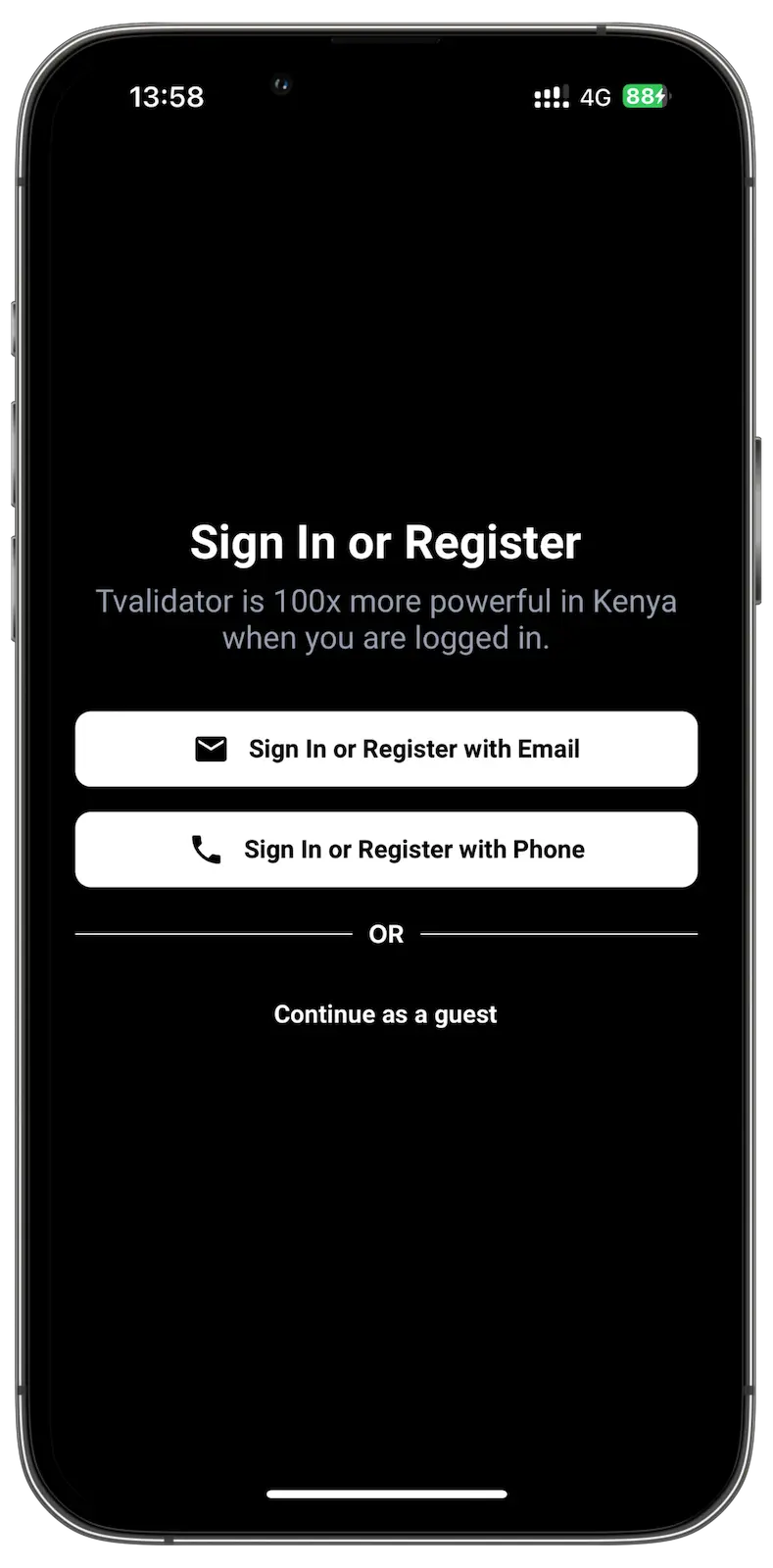Choose Sign In or Register with Email
The height and width of the screenshot is (1568, 773).
click(x=386, y=749)
